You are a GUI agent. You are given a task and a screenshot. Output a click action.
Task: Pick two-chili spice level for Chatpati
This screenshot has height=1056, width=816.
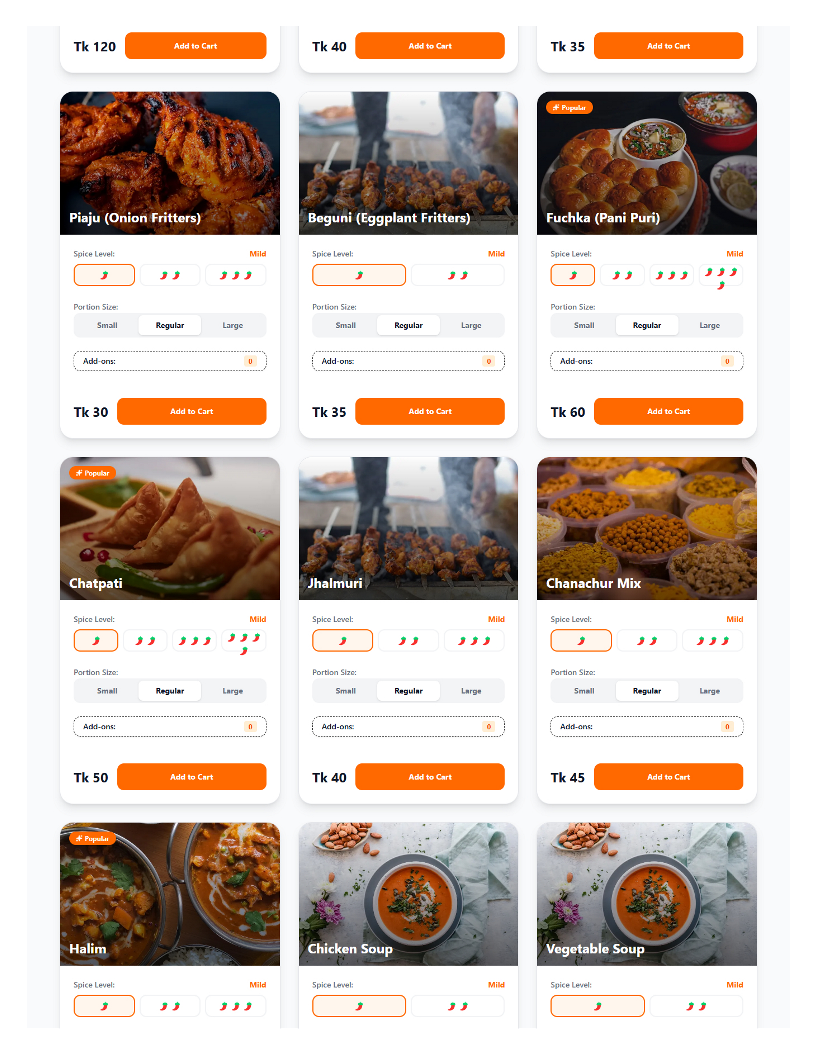145,641
